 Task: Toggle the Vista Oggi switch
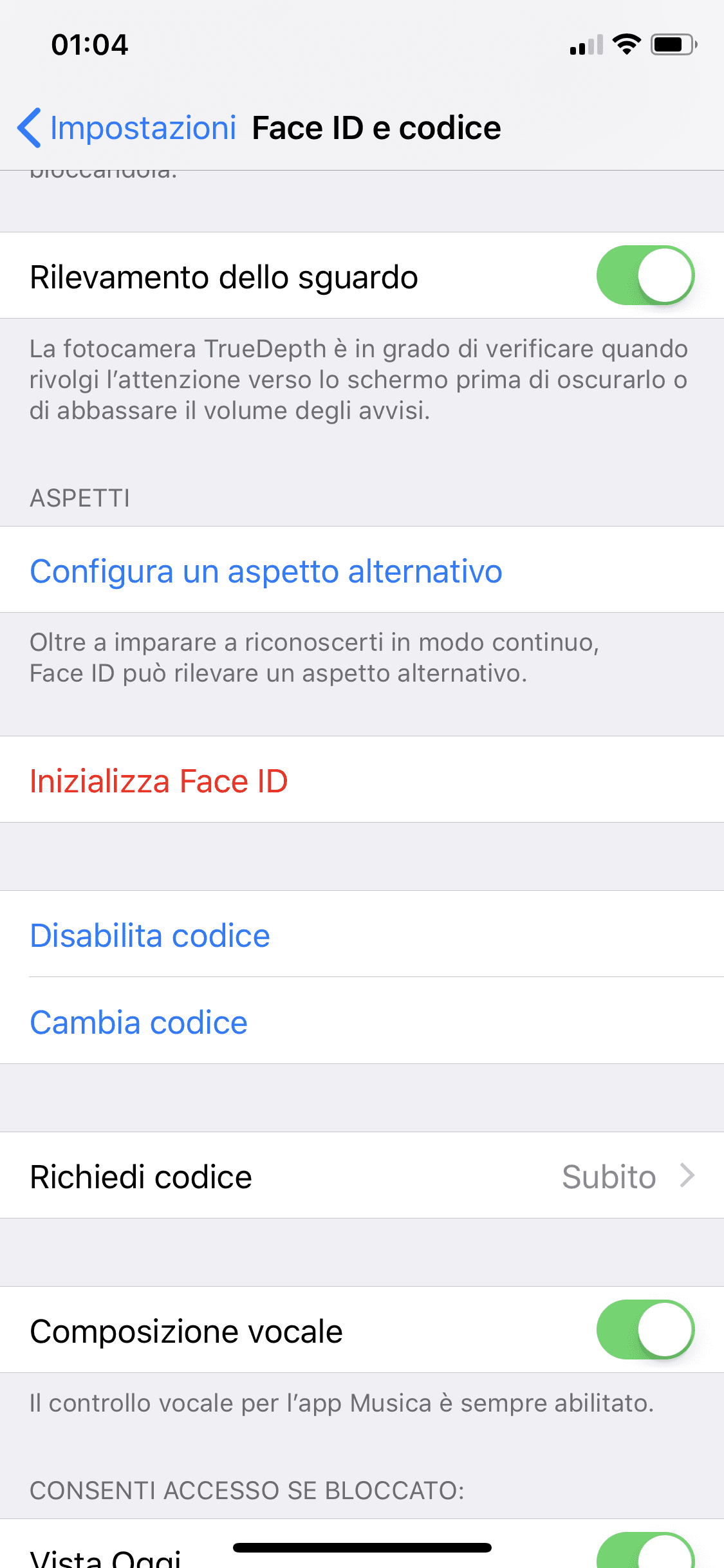click(x=645, y=1553)
